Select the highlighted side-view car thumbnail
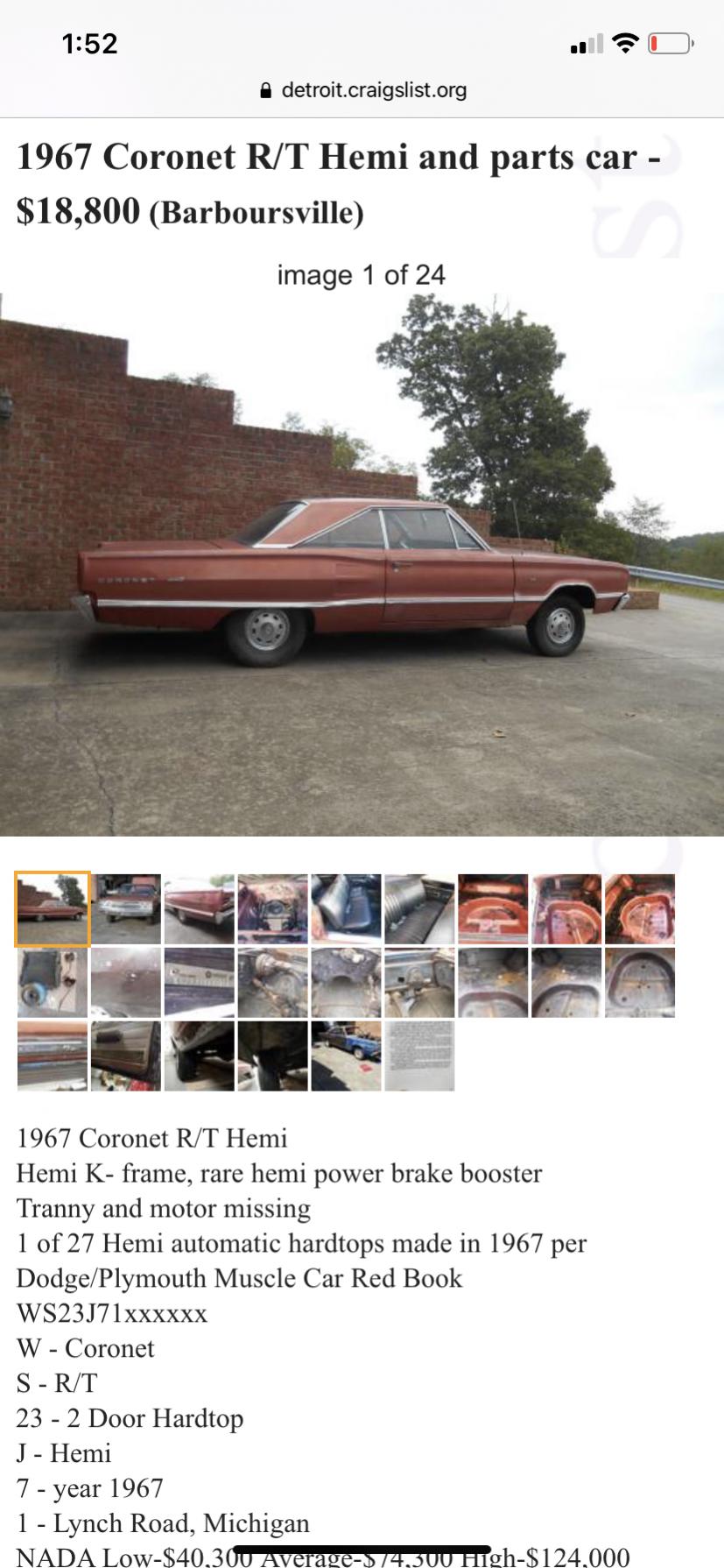This screenshot has width=724, height=1568. 53,909
